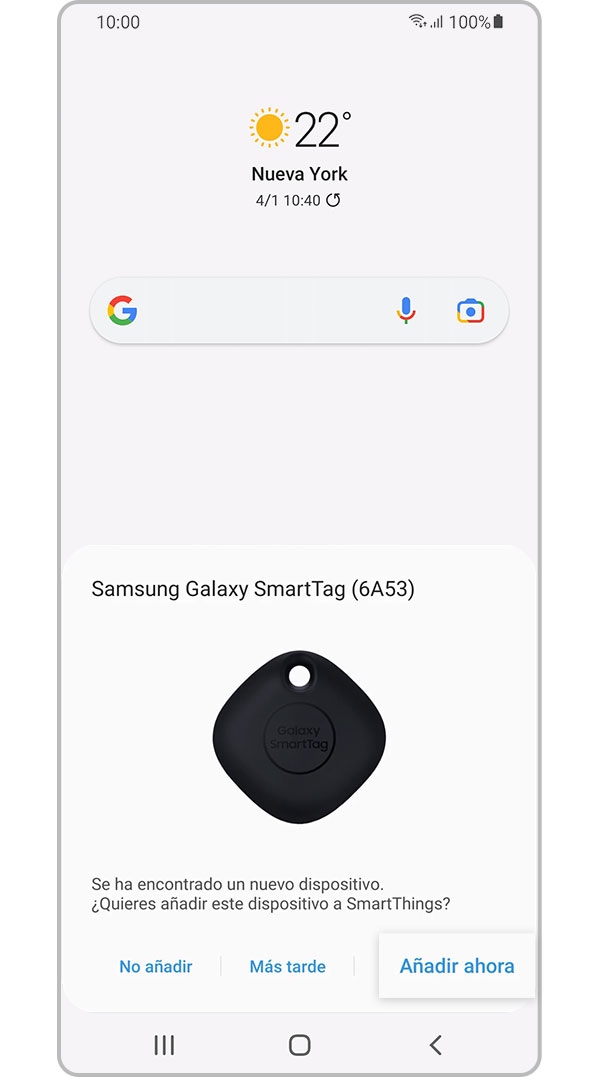Select No añadir to decline the device
Screen dimensions: 600x1077
(x=155, y=967)
